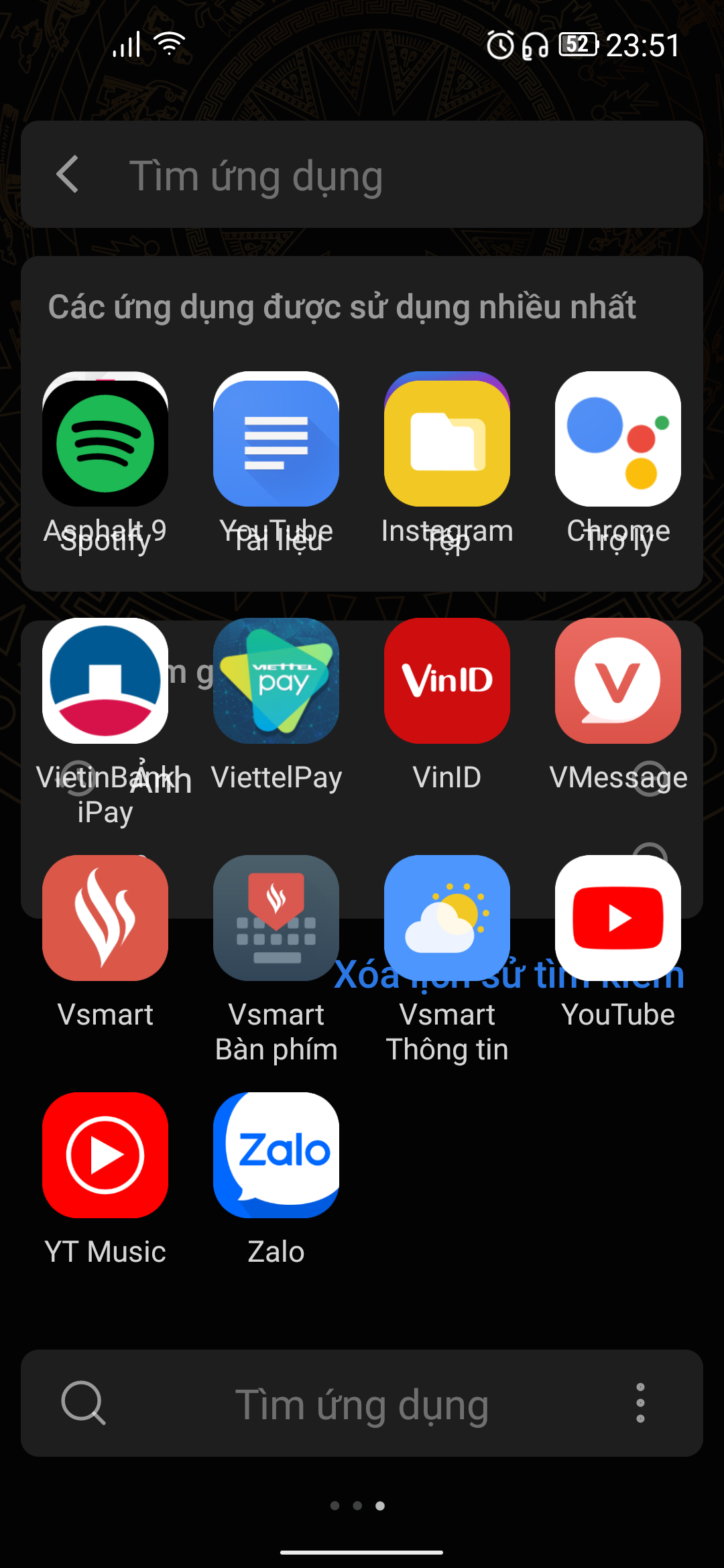The height and width of the screenshot is (1568, 724).
Task: Tap the back arrow in top search bar
Action: click(68, 175)
